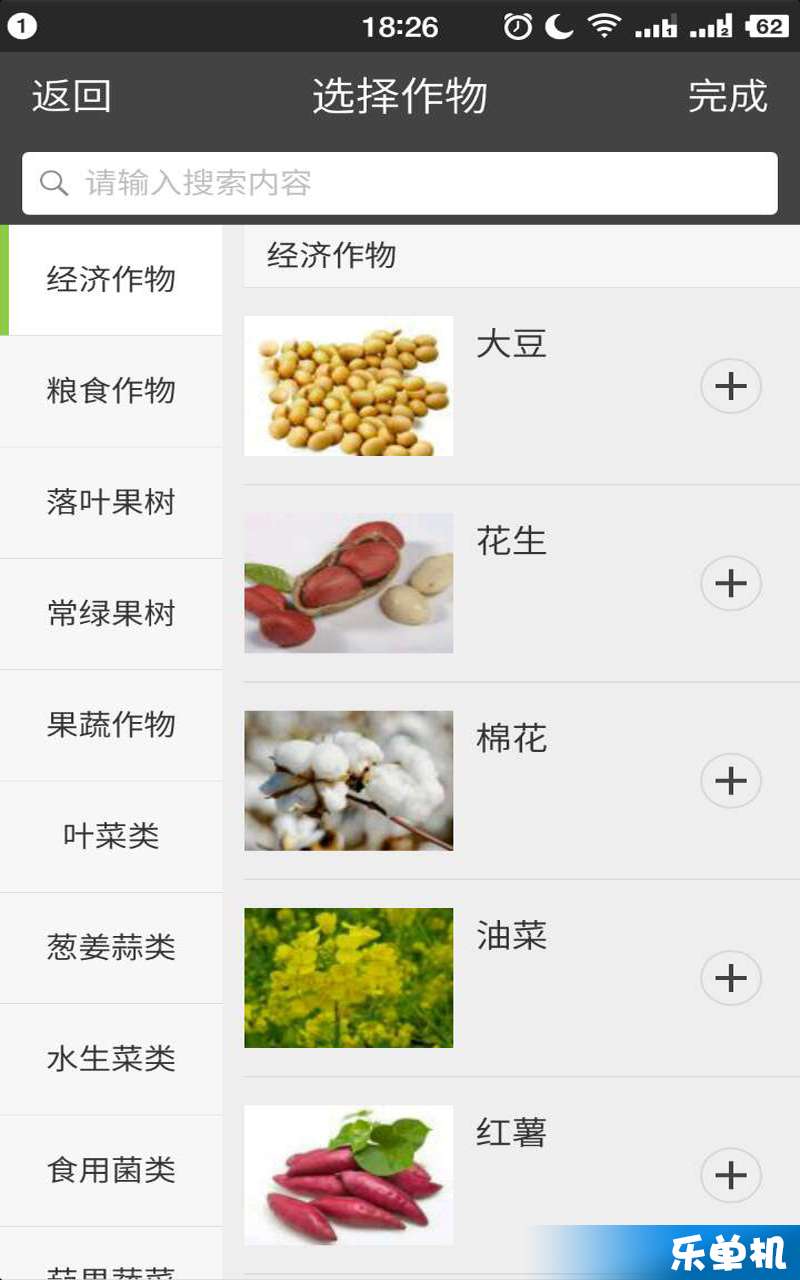800x1280 pixels.
Task: Add 大豆 with its plus button
Action: 731,386
